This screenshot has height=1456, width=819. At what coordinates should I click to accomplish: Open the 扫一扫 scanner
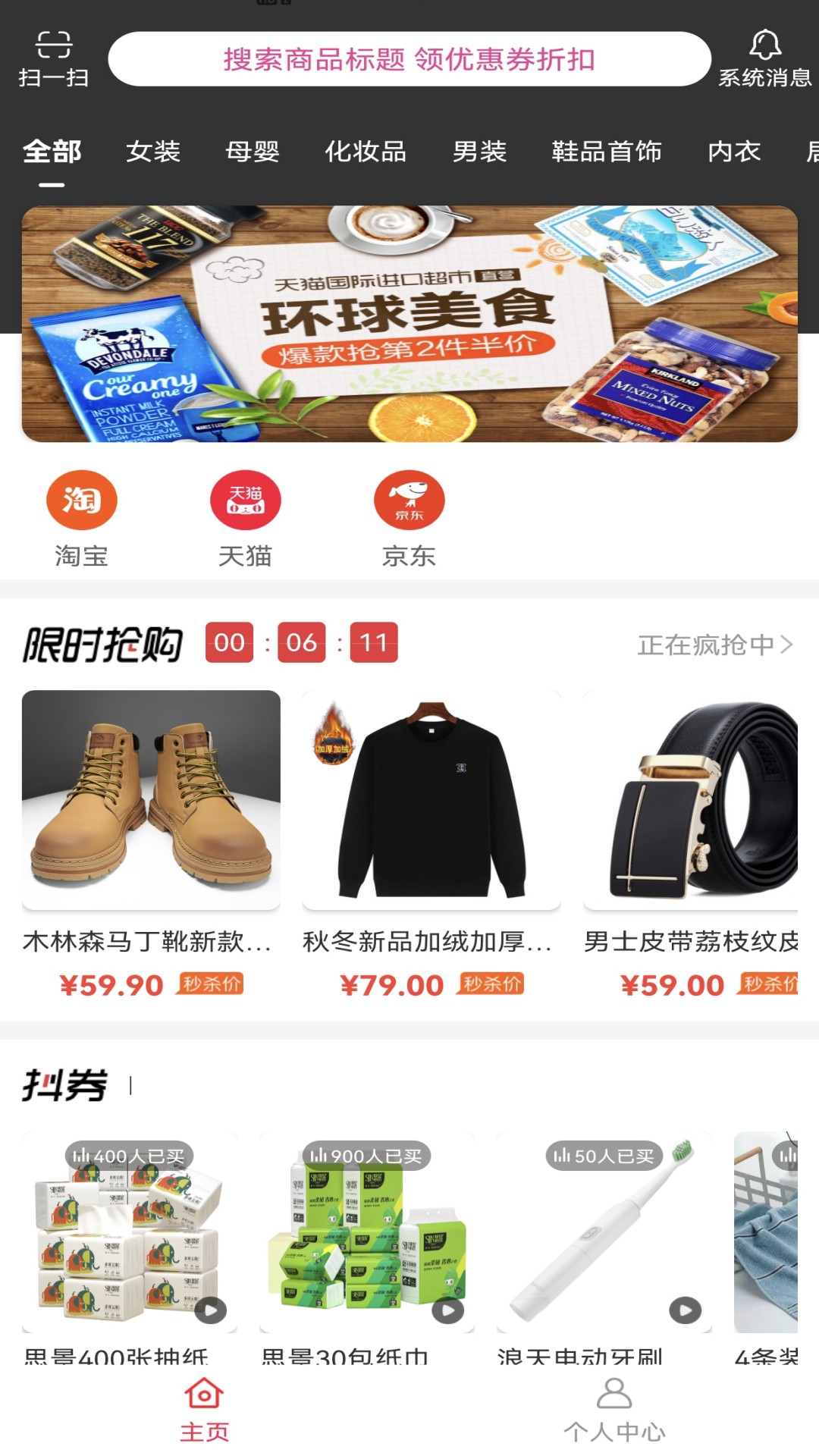tap(53, 58)
